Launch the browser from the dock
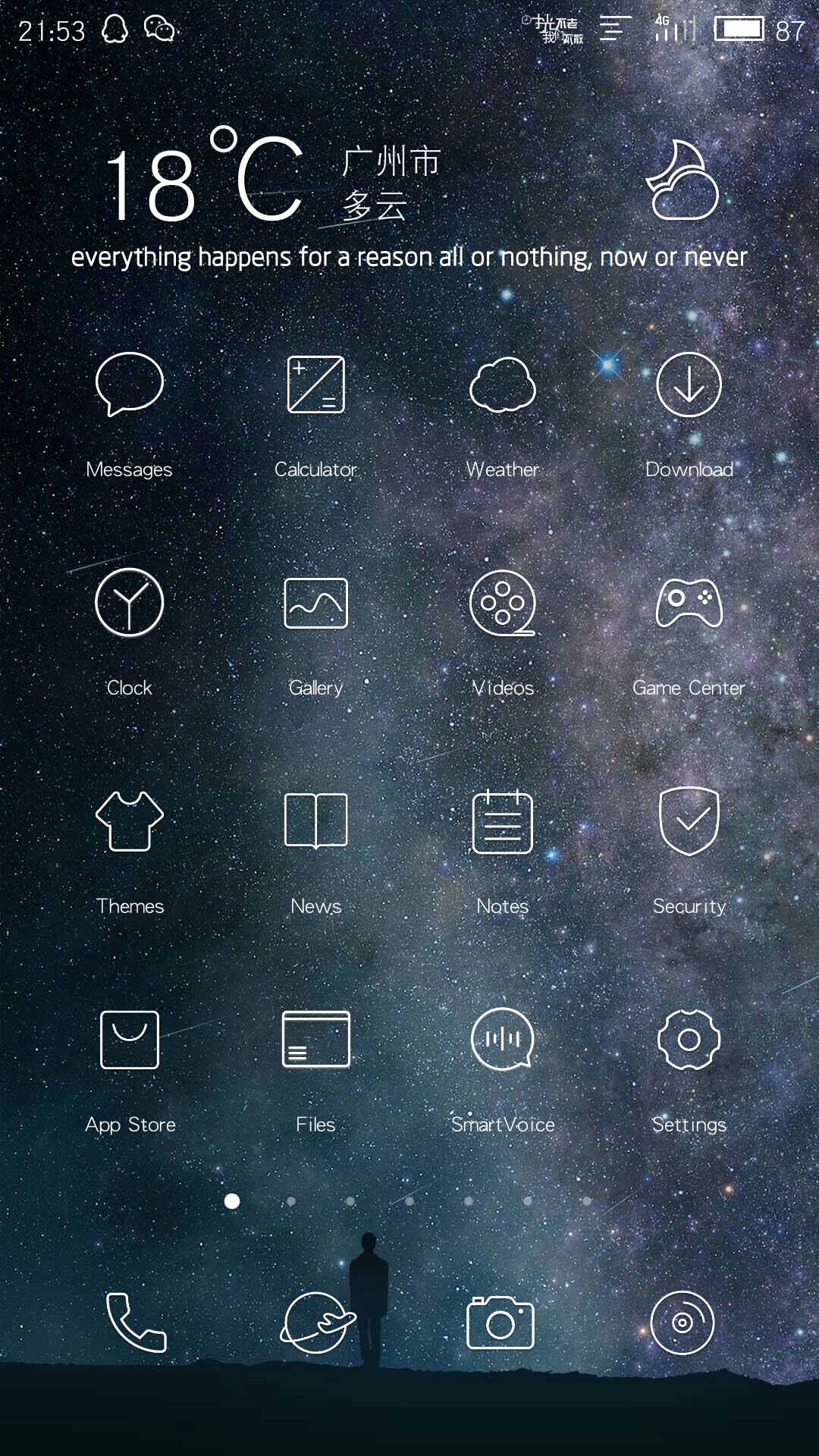Viewport: 819px width, 1456px height. [318, 1323]
